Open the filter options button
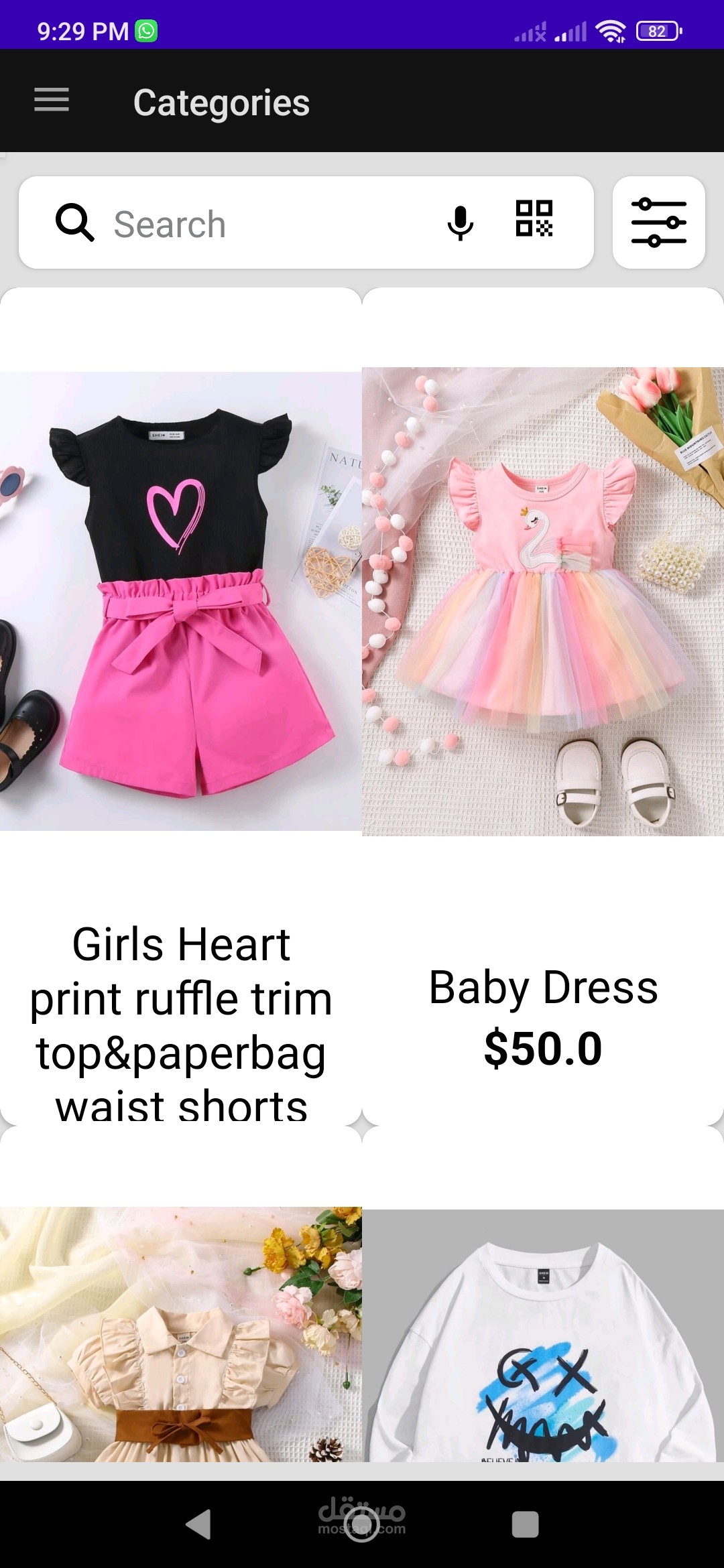Image resolution: width=724 pixels, height=1568 pixels. pyautogui.click(x=658, y=222)
